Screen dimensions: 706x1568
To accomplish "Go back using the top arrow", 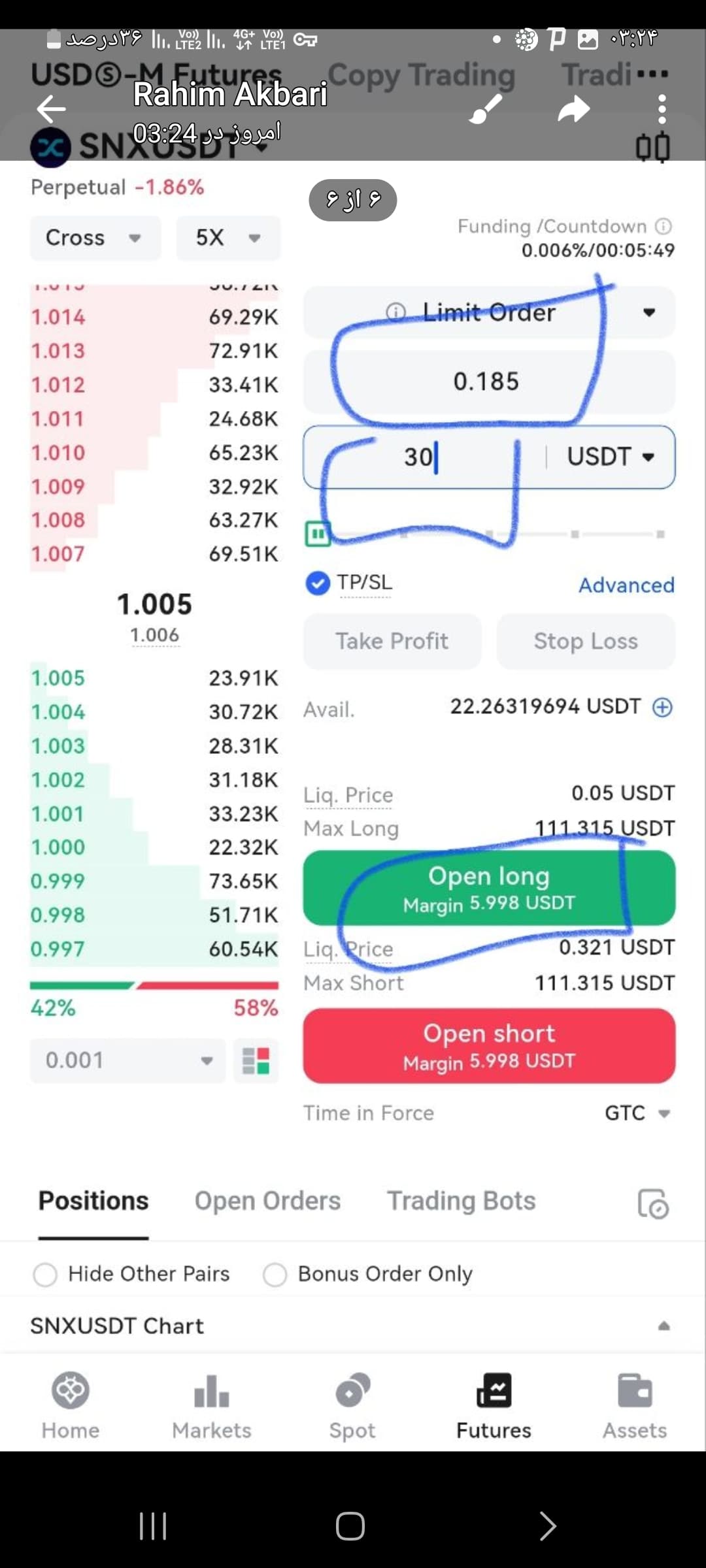I will [51, 108].
